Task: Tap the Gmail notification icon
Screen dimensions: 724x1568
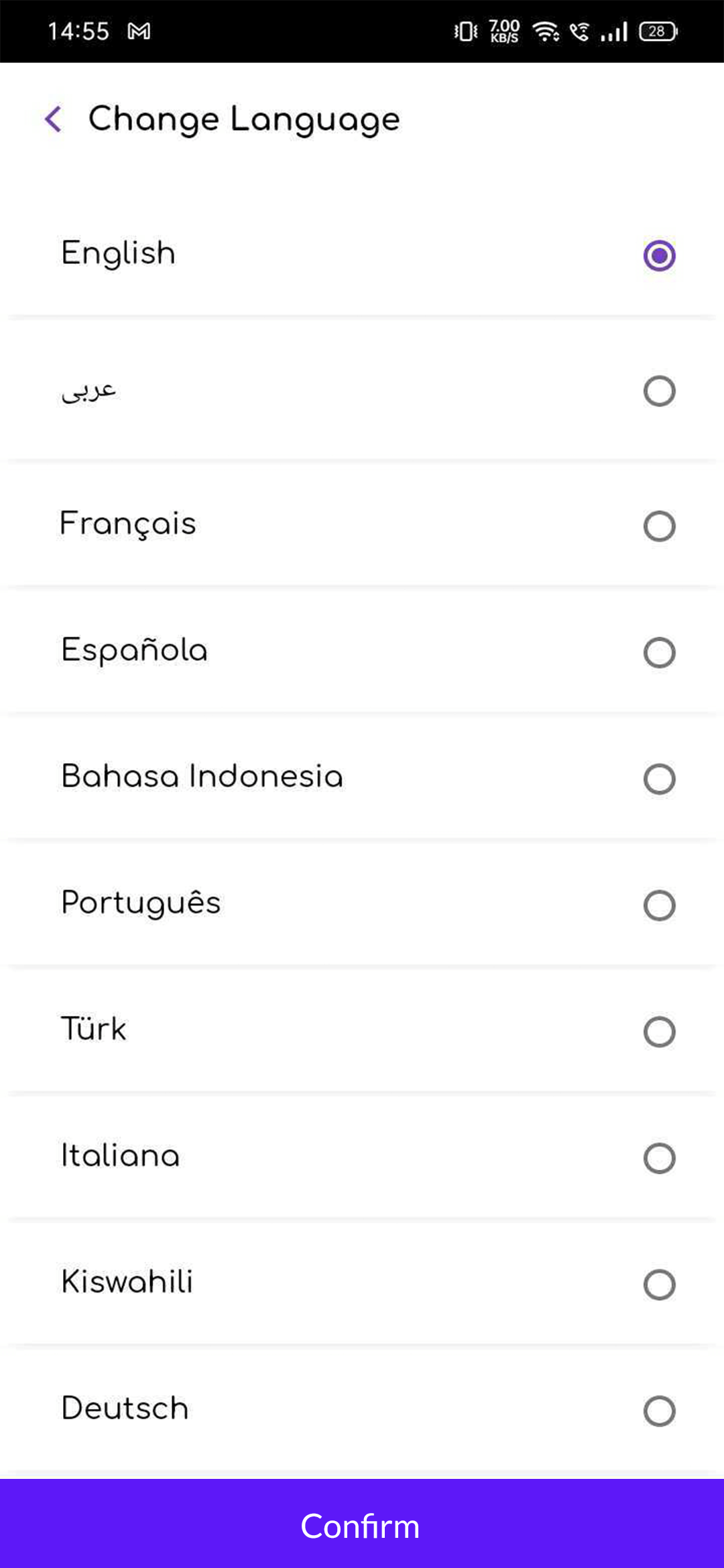Action: 139,31
